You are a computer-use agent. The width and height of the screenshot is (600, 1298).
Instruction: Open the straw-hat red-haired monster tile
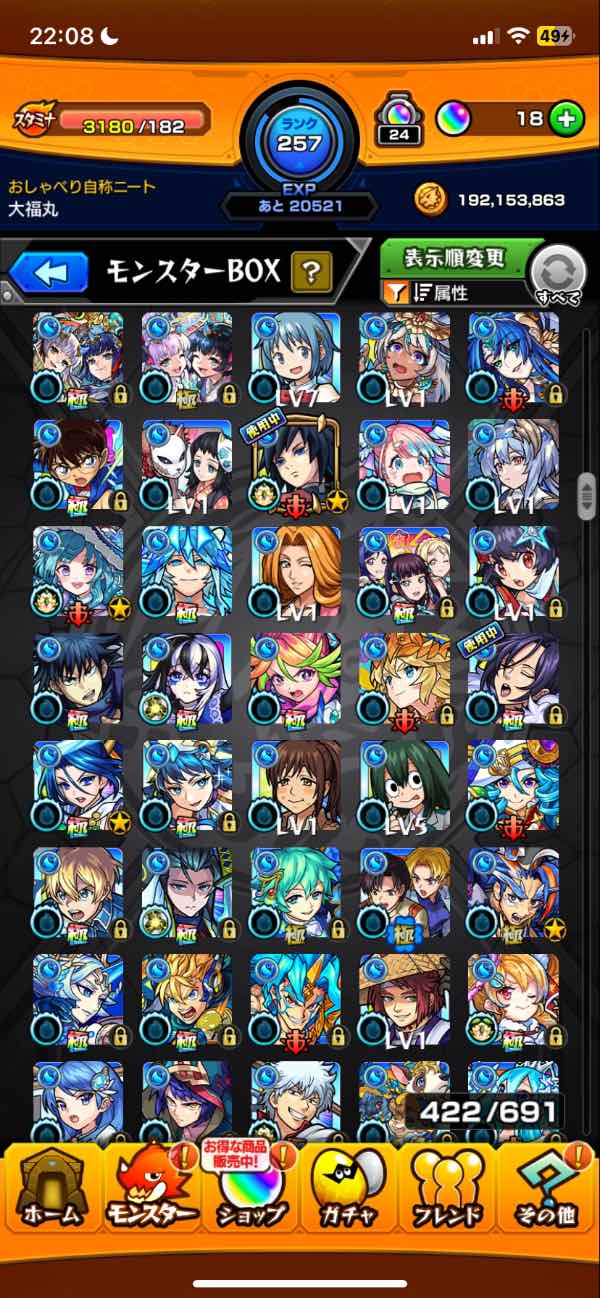pos(404,1000)
